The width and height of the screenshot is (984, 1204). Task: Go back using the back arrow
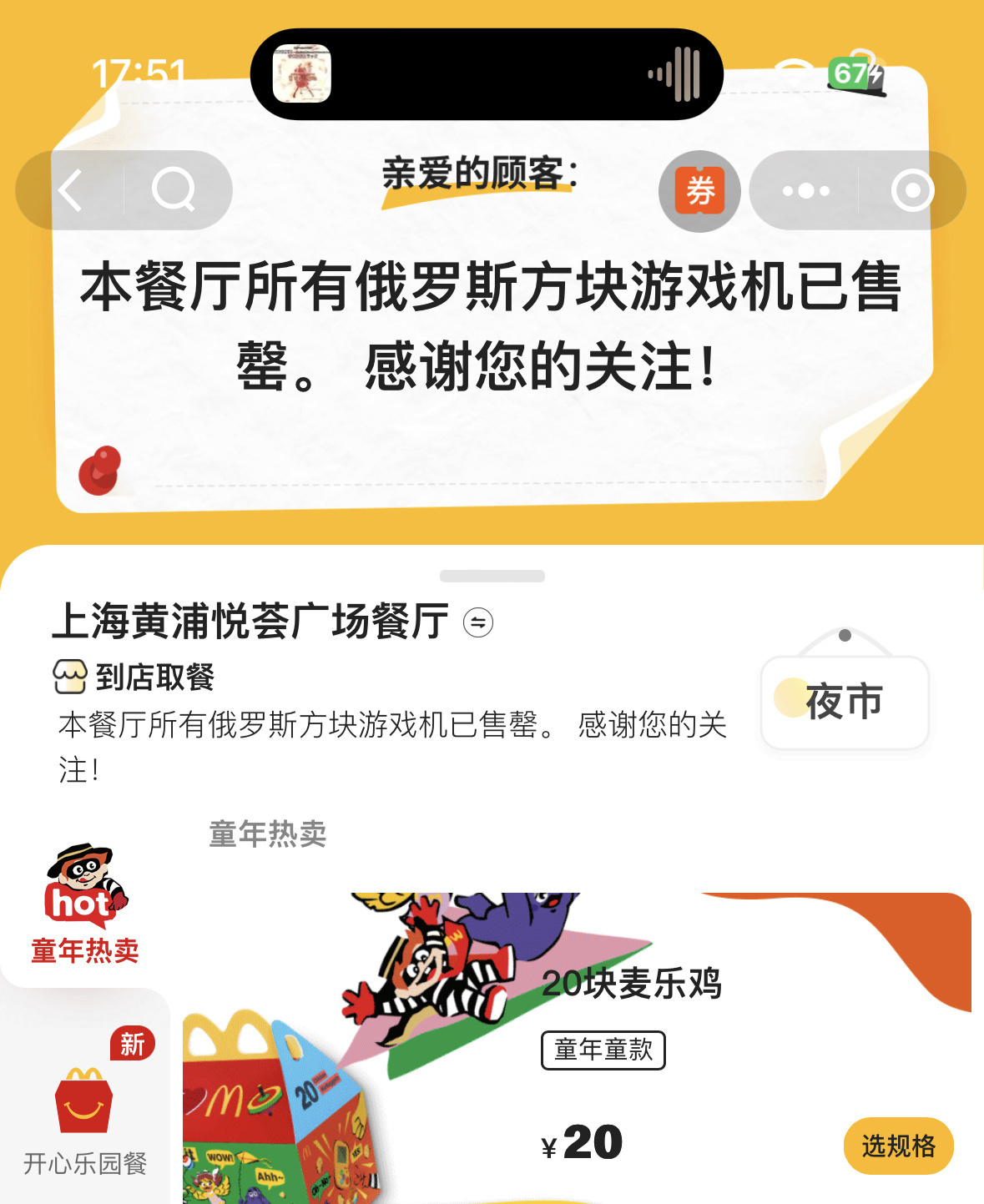71,190
